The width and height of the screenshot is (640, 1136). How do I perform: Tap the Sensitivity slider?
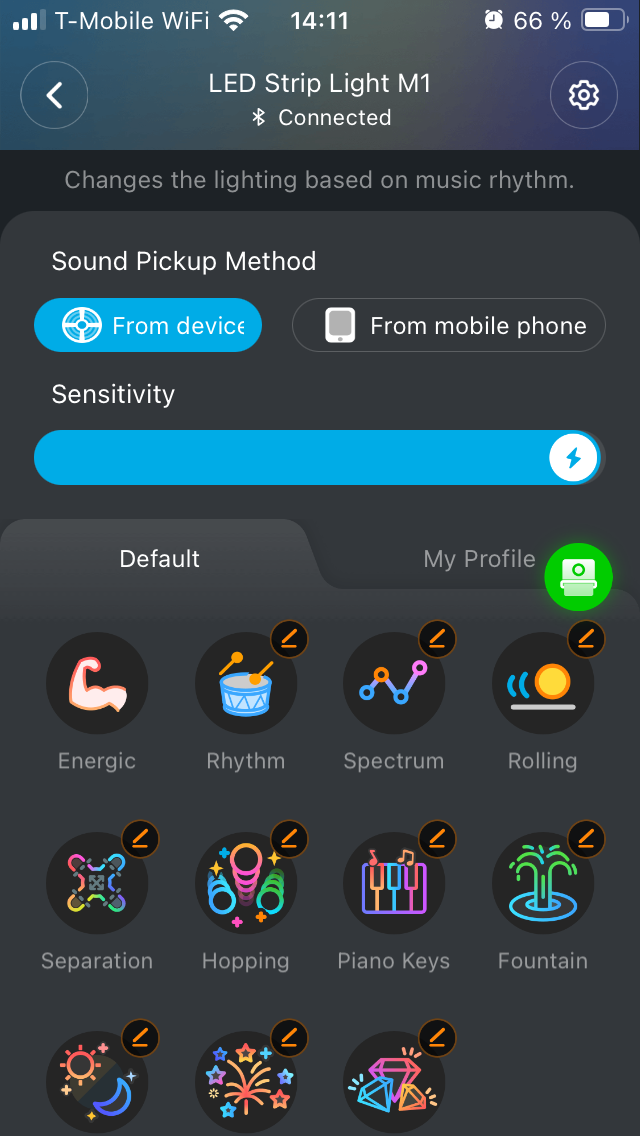318,458
